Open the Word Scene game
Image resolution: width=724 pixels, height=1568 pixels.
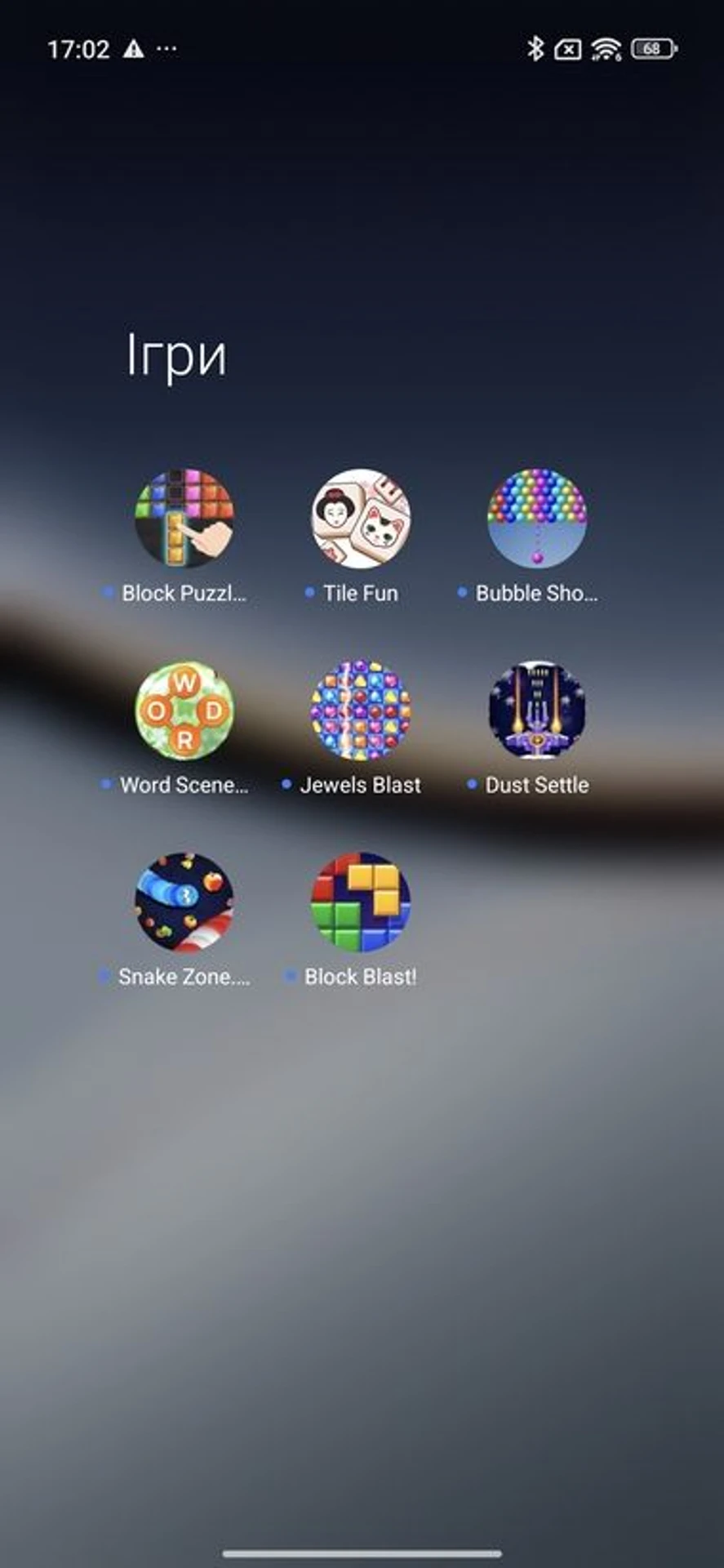(x=184, y=710)
